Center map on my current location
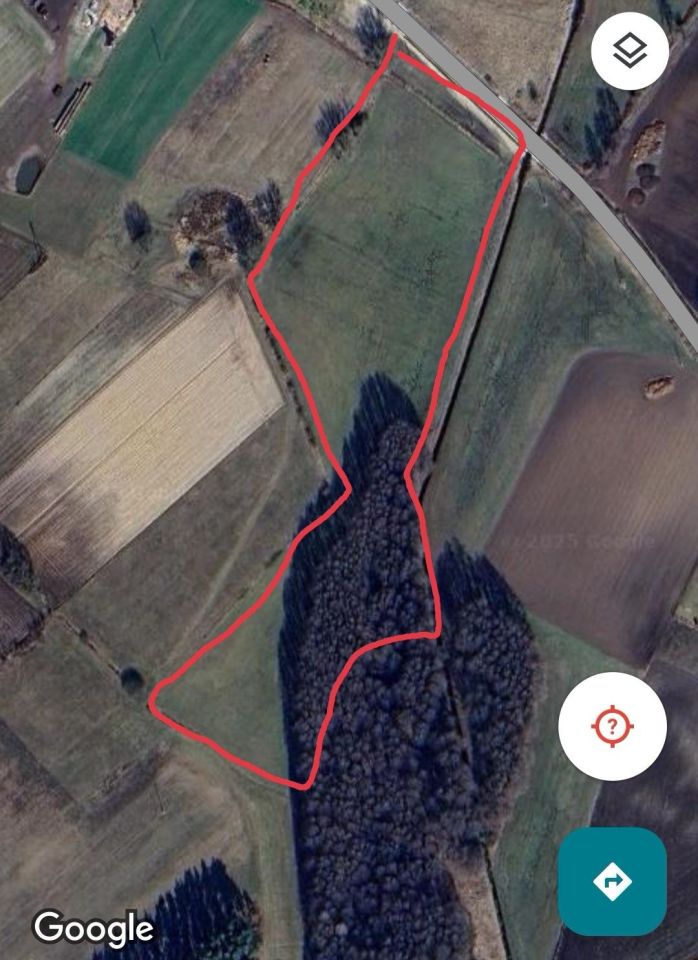This screenshot has width=698, height=960. [x=612, y=726]
